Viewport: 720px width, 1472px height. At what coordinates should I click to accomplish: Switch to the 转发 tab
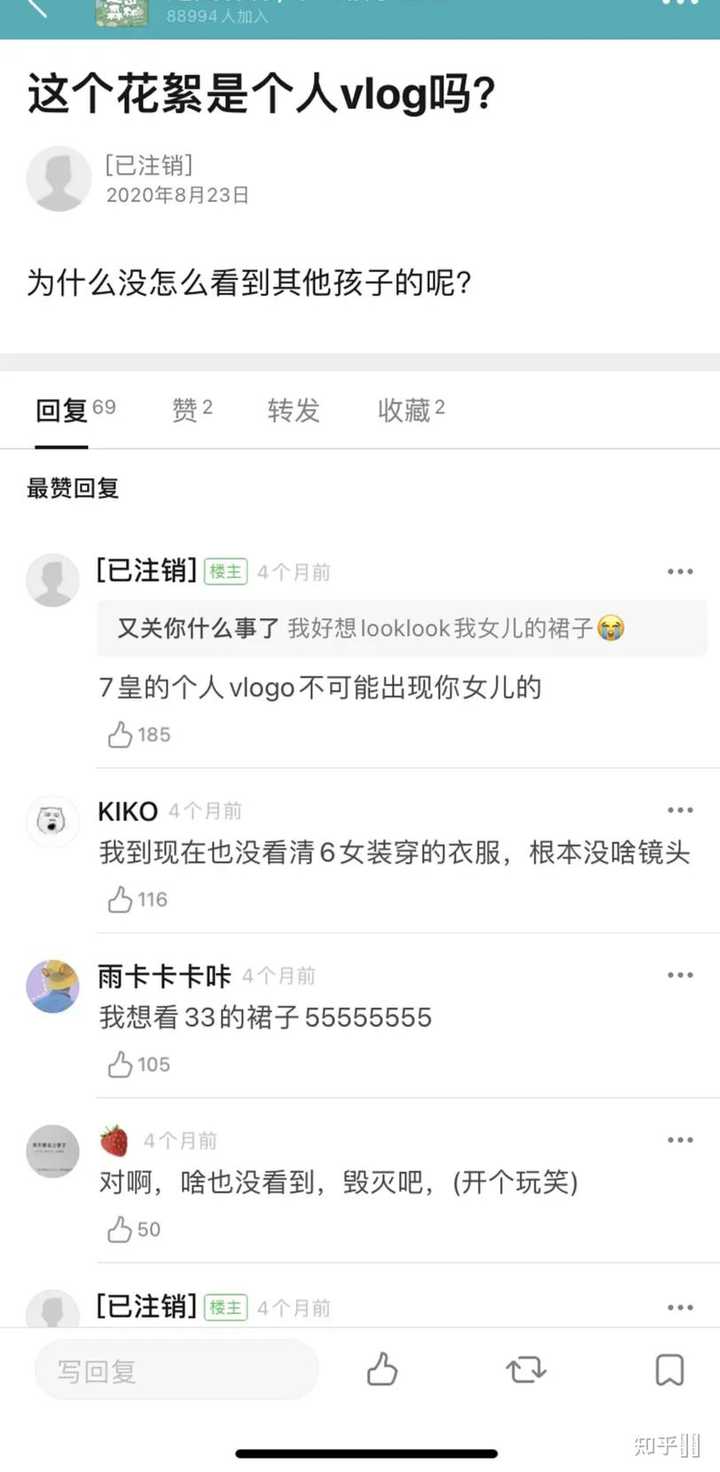(293, 410)
